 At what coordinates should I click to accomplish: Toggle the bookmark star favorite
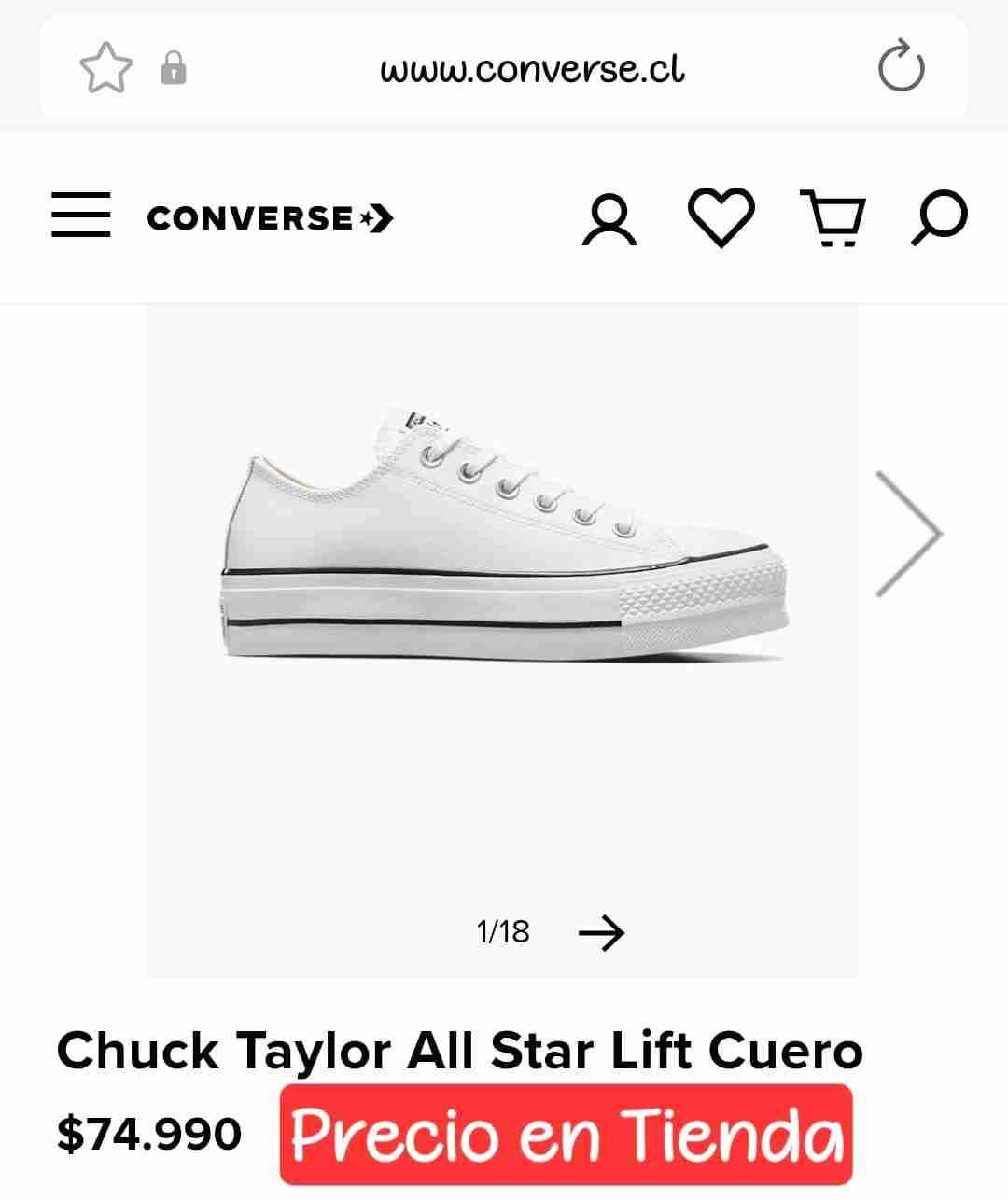(x=105, y=67)
